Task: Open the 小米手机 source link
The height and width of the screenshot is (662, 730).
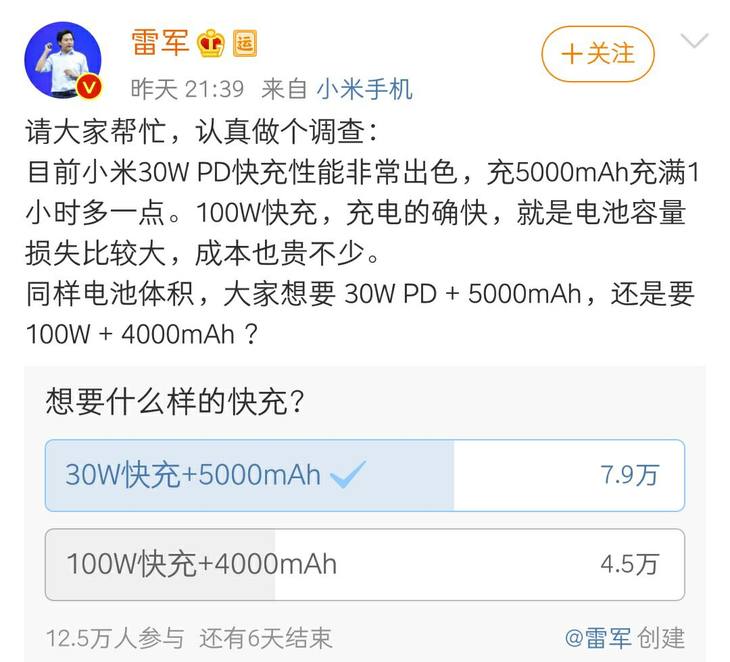Action: click(364, 89)
